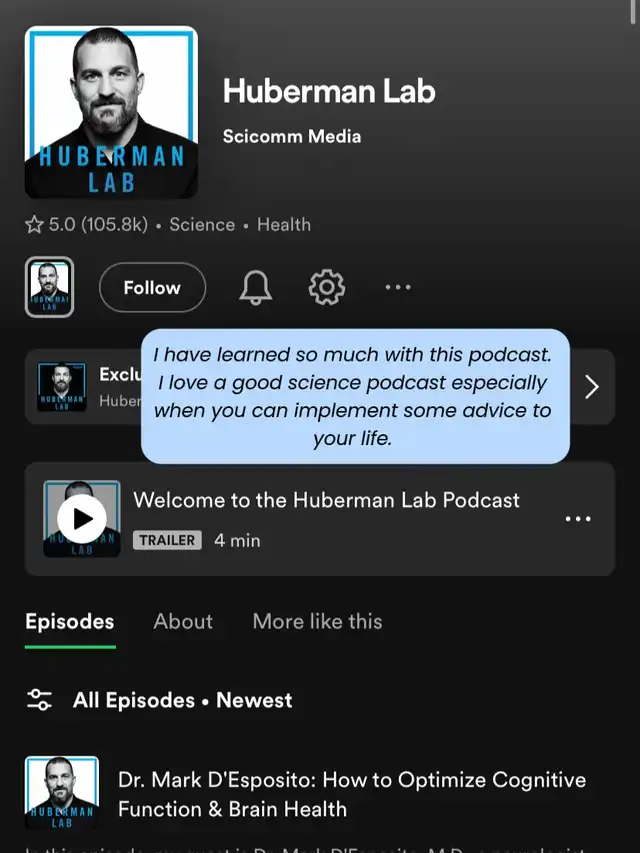Play the Welcome trailer episode
Image resolution: width=640 pixels, height=853 pixels.
[82, 519]
